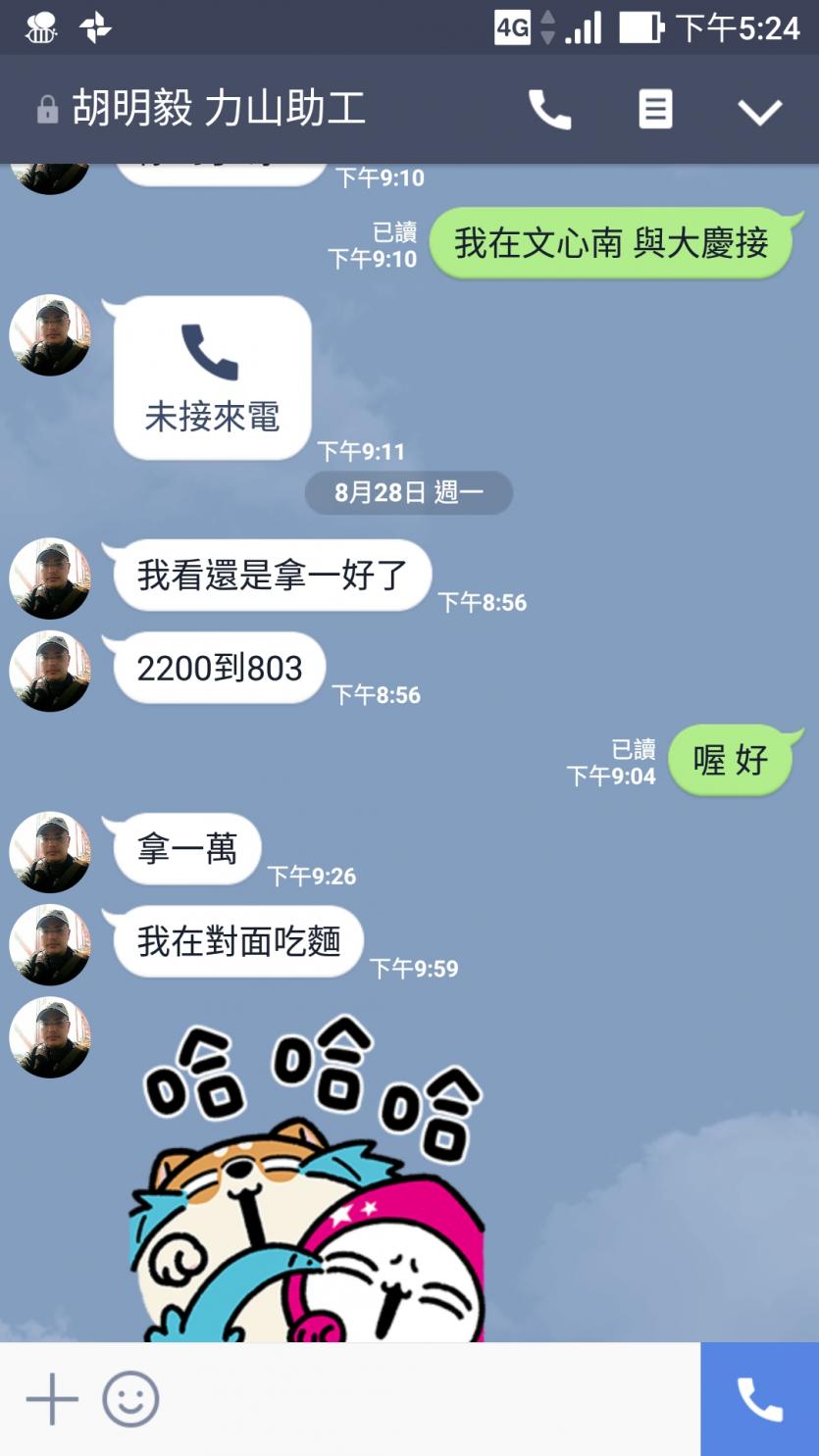Open the notes icon in the header

pyautogui.click(x=655, y=109)
